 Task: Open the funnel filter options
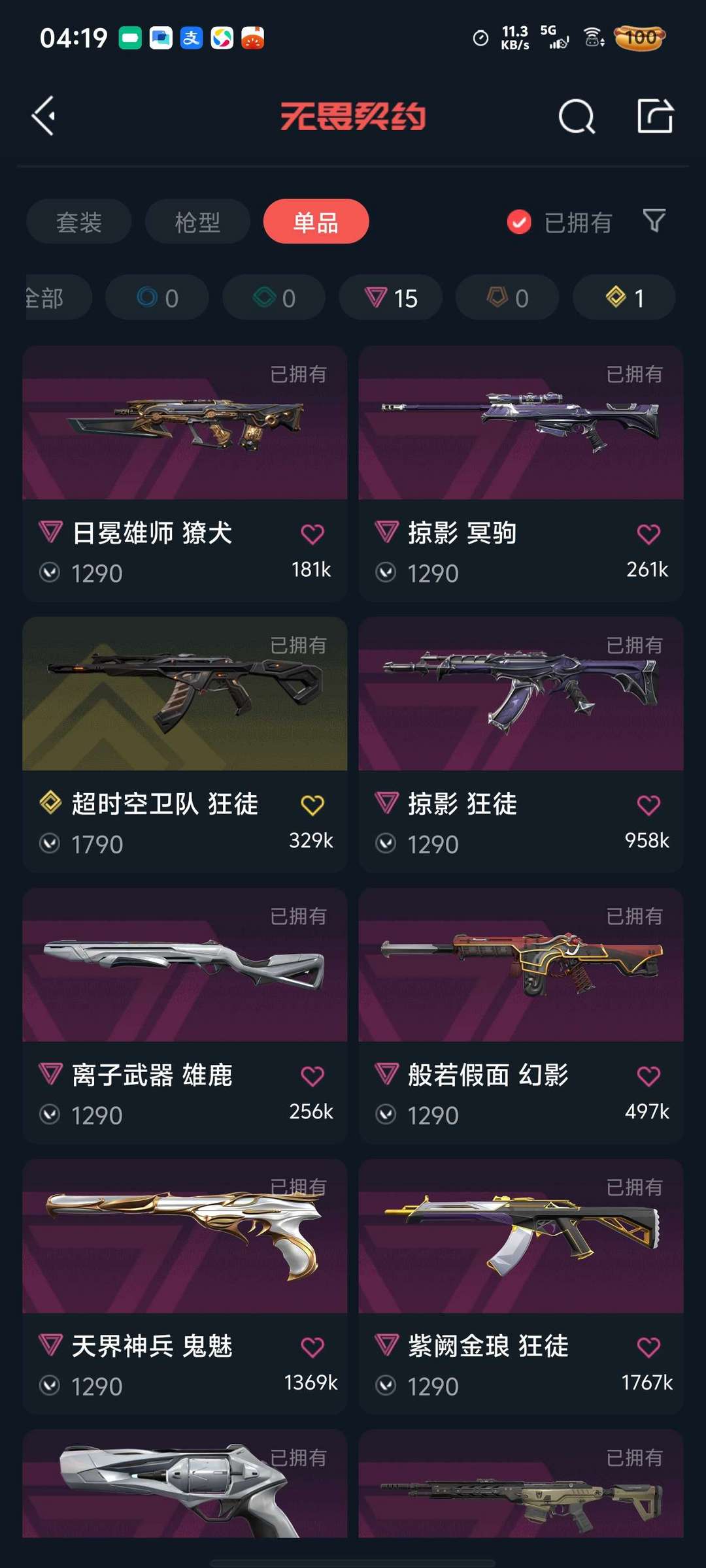(x=654, y=221)
